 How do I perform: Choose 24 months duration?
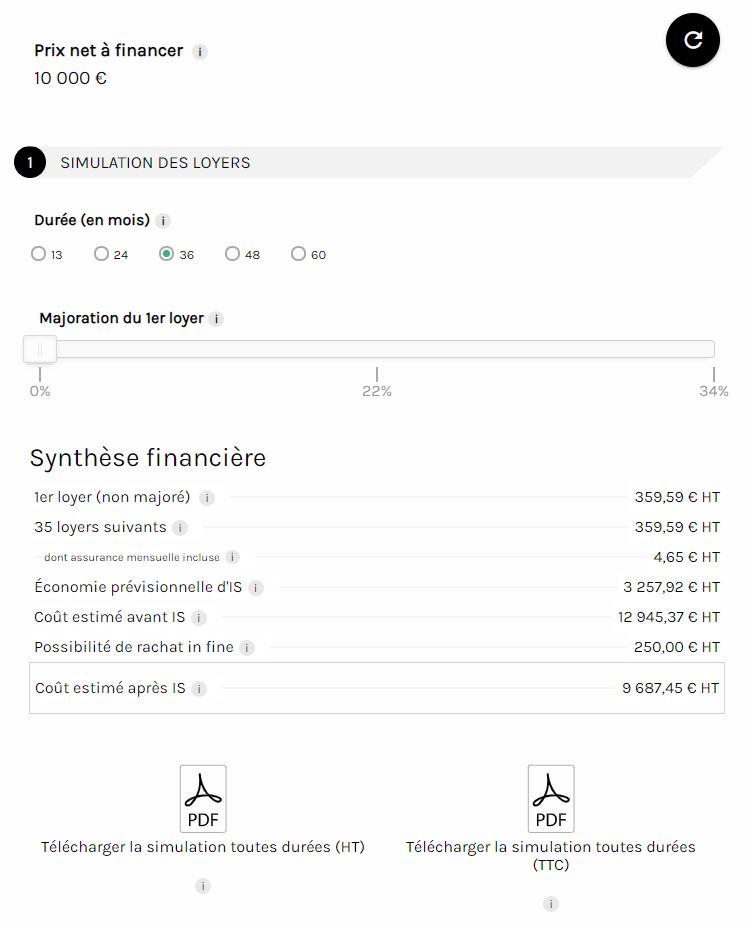101,254
